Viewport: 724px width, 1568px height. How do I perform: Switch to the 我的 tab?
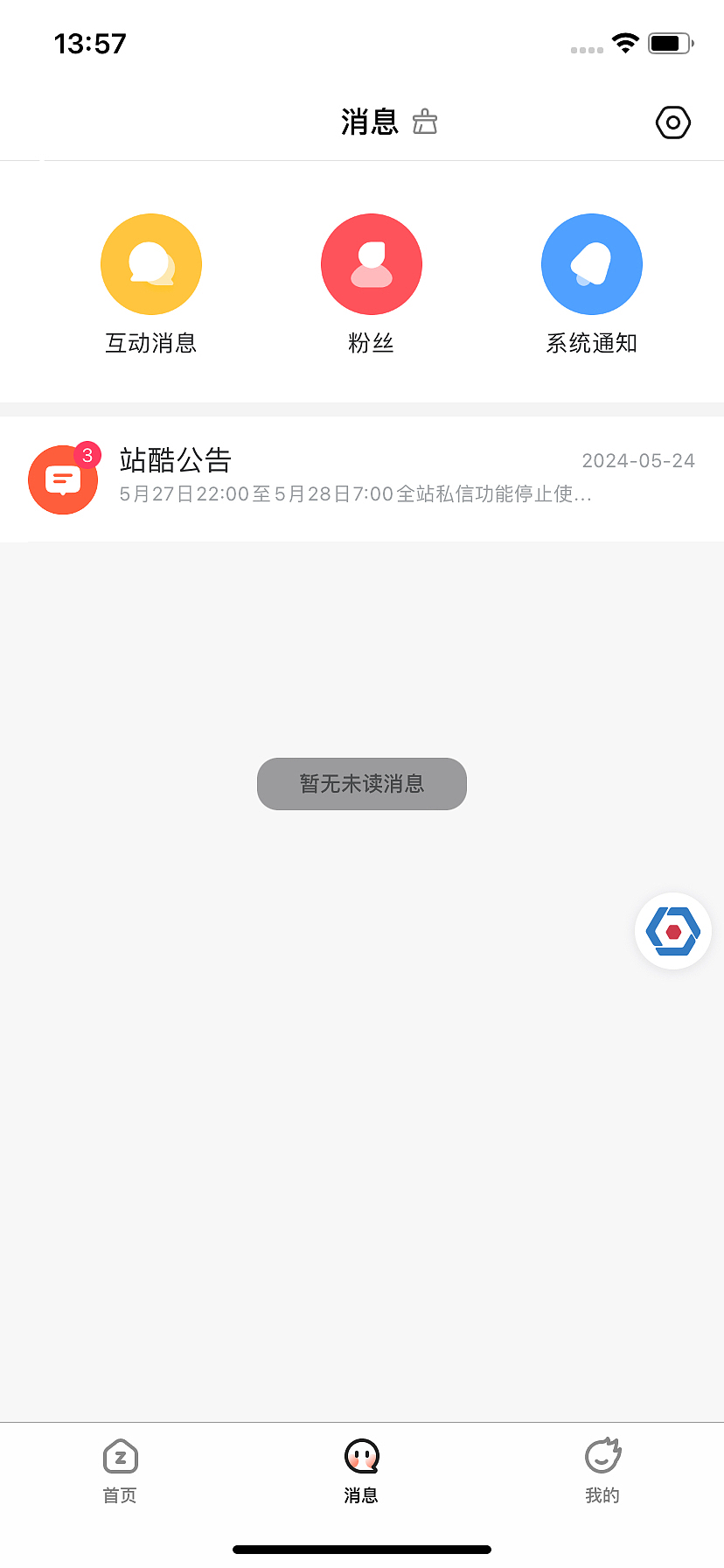[x=602, y=1470]
